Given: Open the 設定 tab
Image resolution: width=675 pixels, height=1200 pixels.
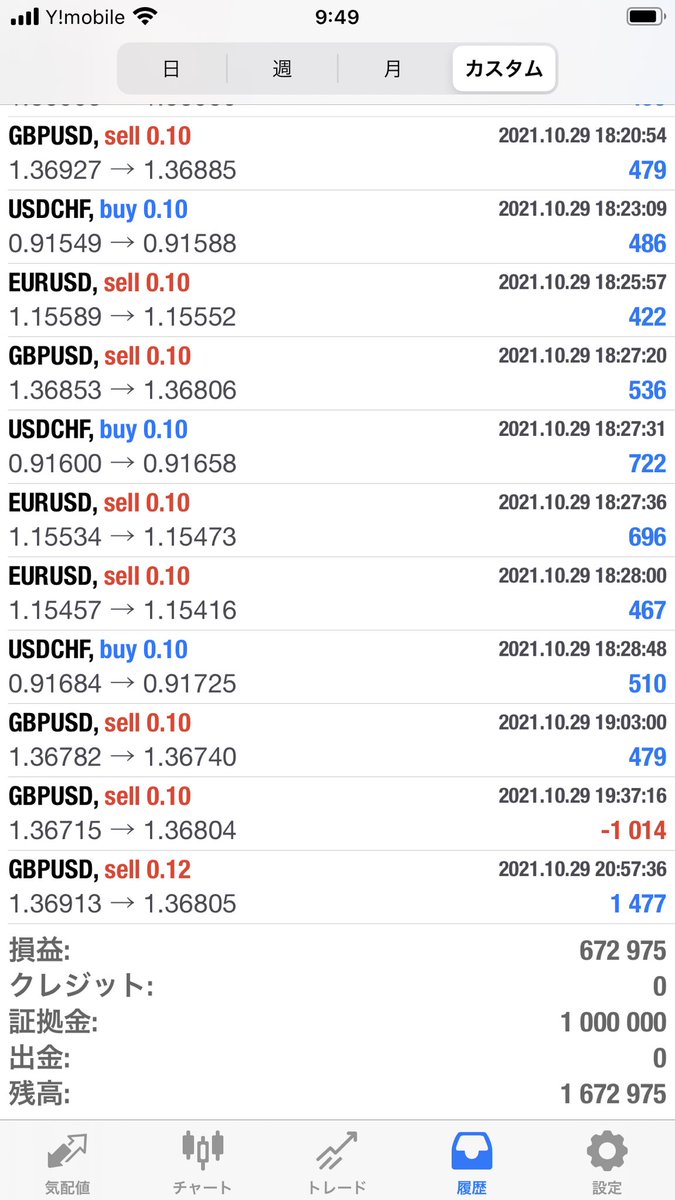Looking at the screenshot, I should coord(607,1162).
